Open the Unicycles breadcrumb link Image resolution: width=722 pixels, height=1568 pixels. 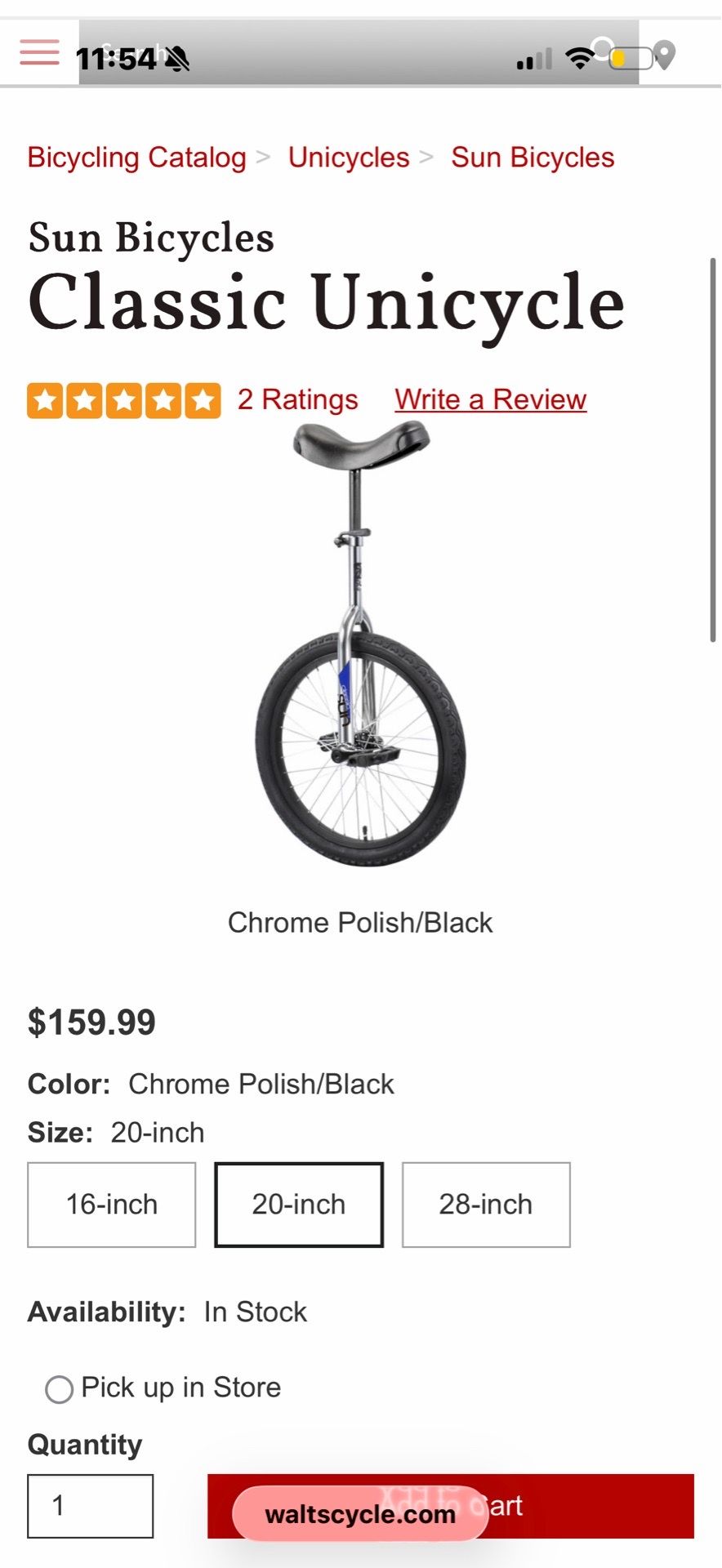(x=349, y=158)
